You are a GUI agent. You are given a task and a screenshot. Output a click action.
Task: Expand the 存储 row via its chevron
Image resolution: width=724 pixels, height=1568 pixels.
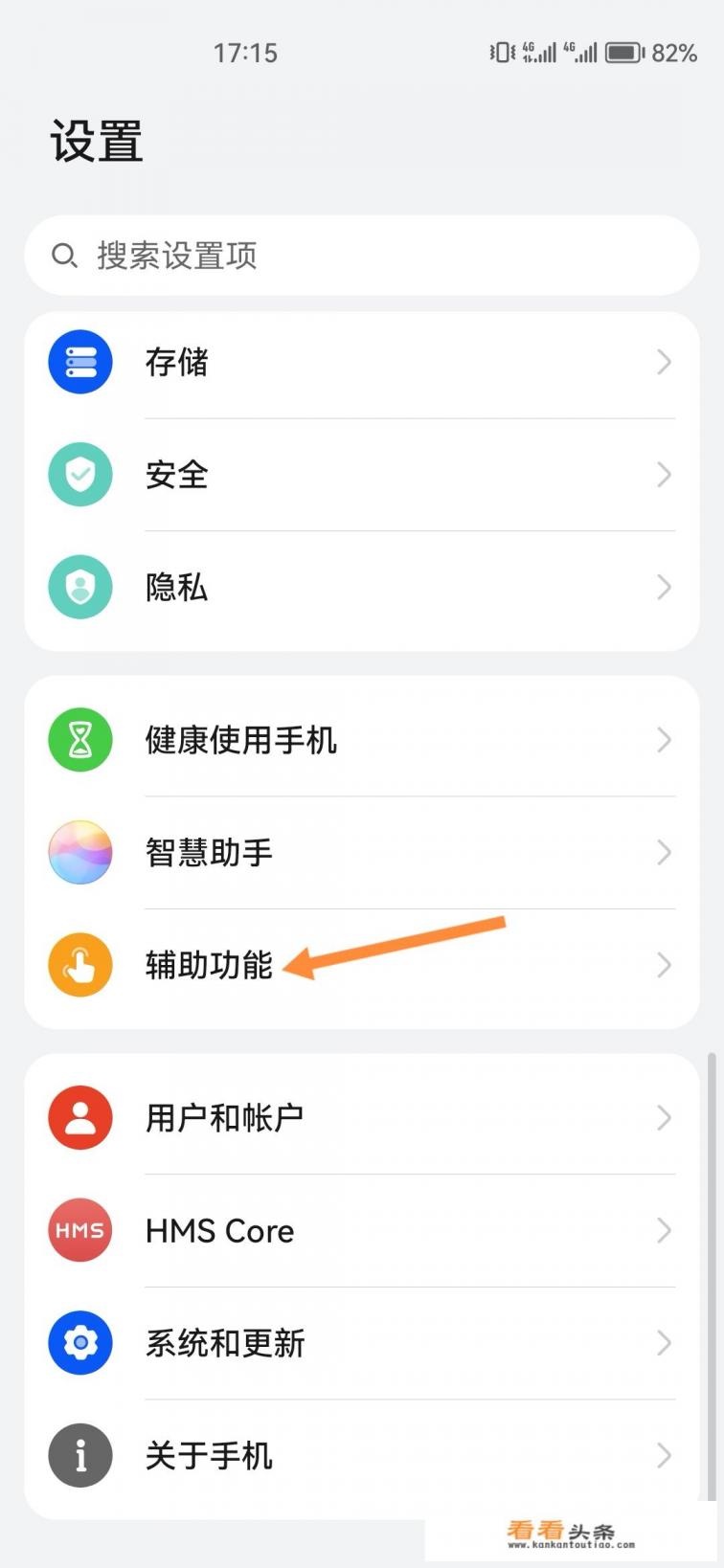(x=665, y=361)
